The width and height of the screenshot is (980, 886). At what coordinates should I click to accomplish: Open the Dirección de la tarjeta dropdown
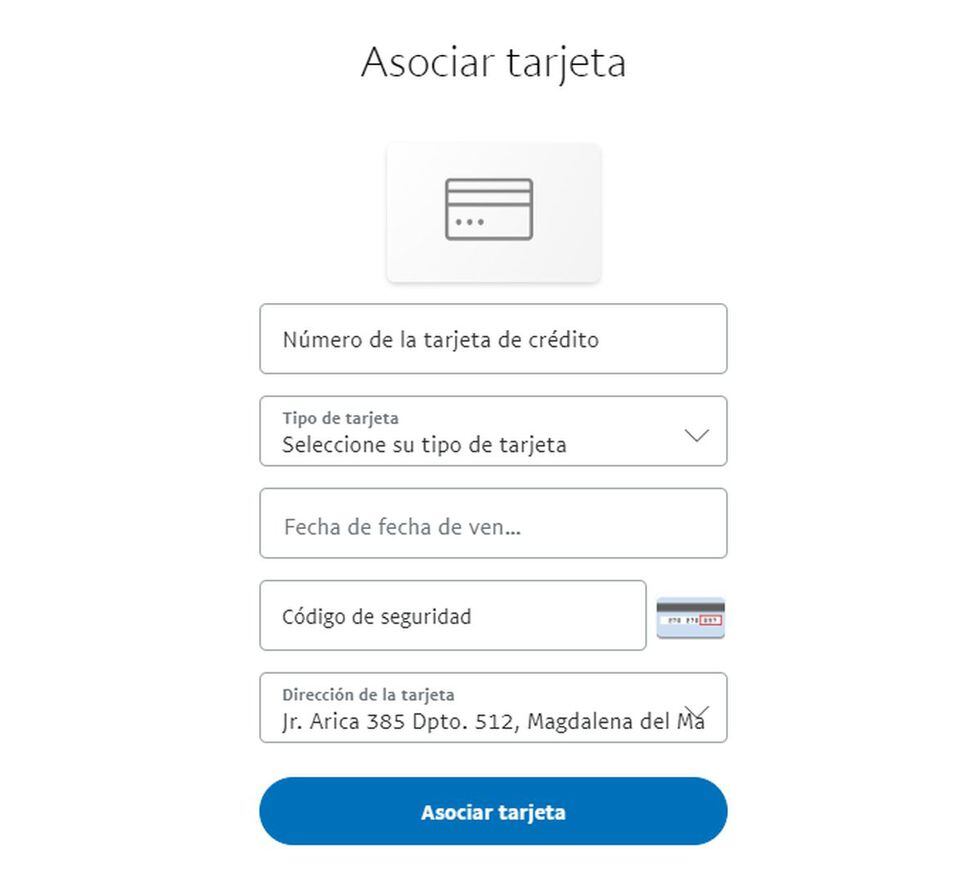click(493, 708)
